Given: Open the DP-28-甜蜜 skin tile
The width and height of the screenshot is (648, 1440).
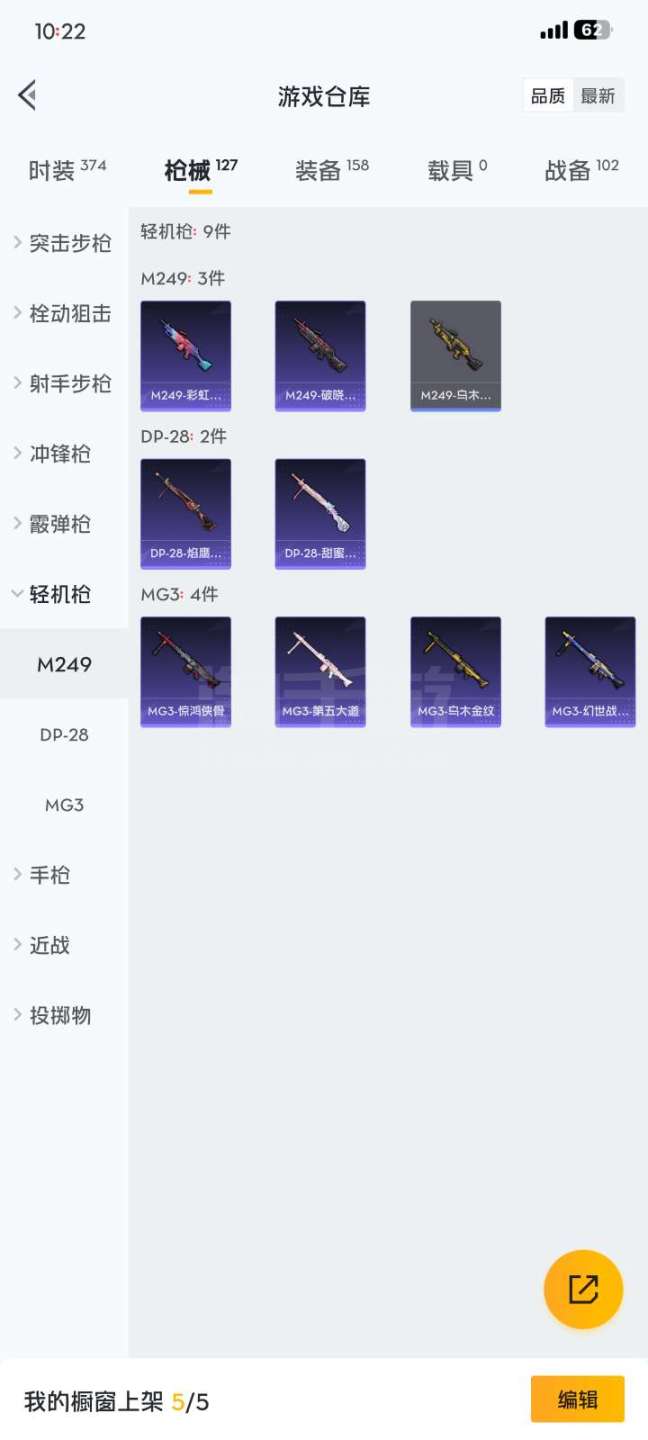Looking at the screenshot, I should [320, 514].
